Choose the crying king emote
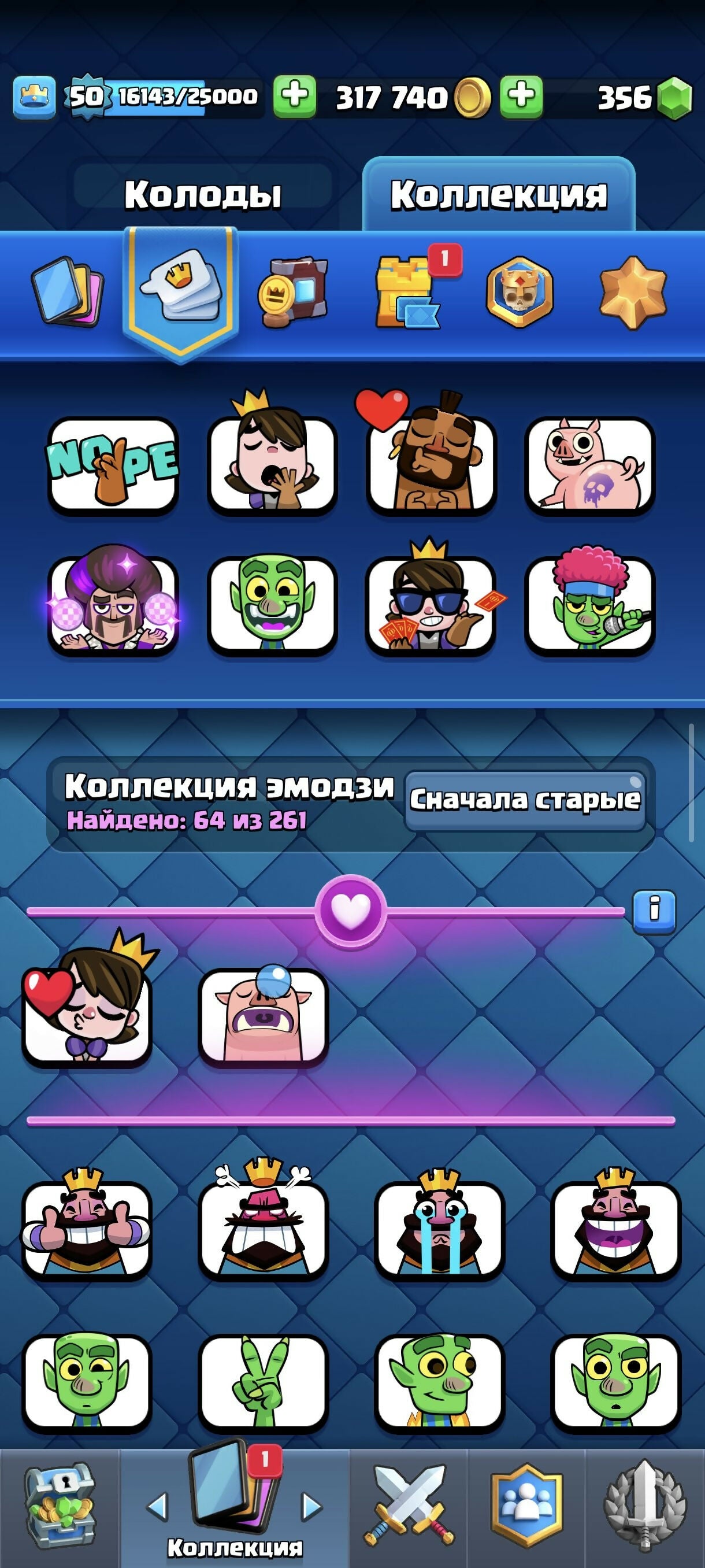The width and height of the screenshot is (705, 1568). 439,1229
